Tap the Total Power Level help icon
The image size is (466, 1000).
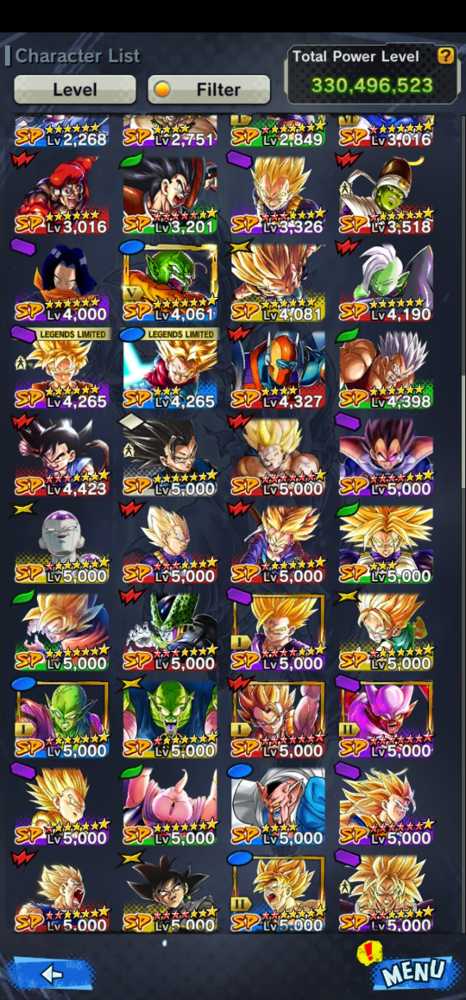click(446, 56)
